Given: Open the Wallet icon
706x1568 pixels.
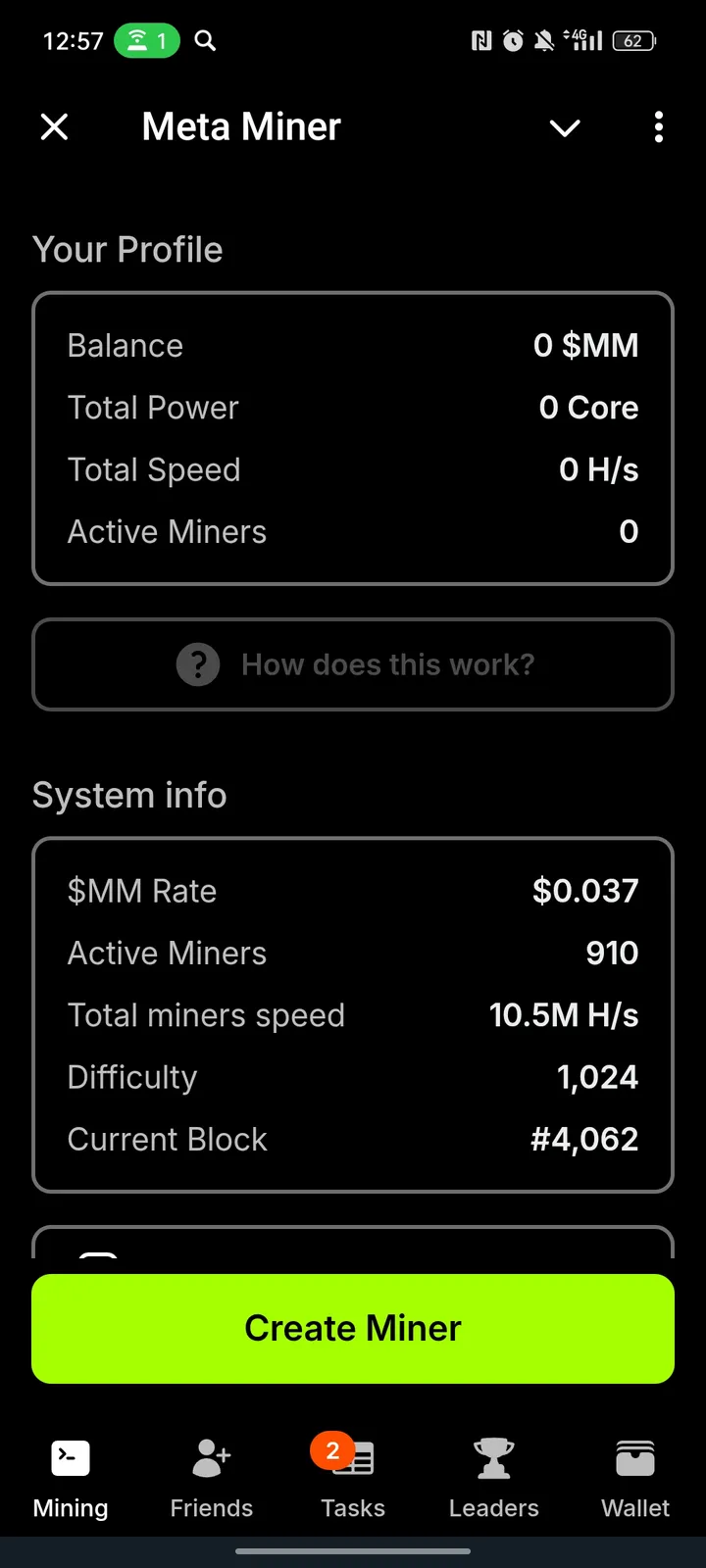Looking at the screenshot, I should 634,1457.
